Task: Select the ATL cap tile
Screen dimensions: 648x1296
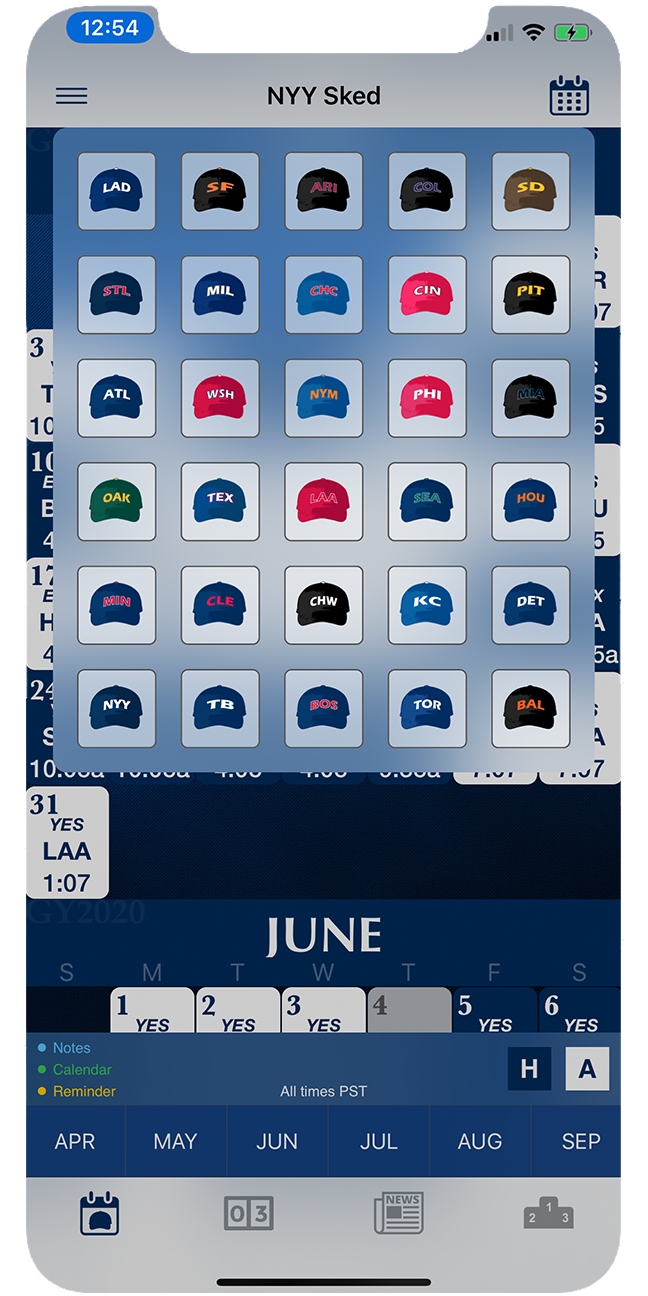Action: 116,398
